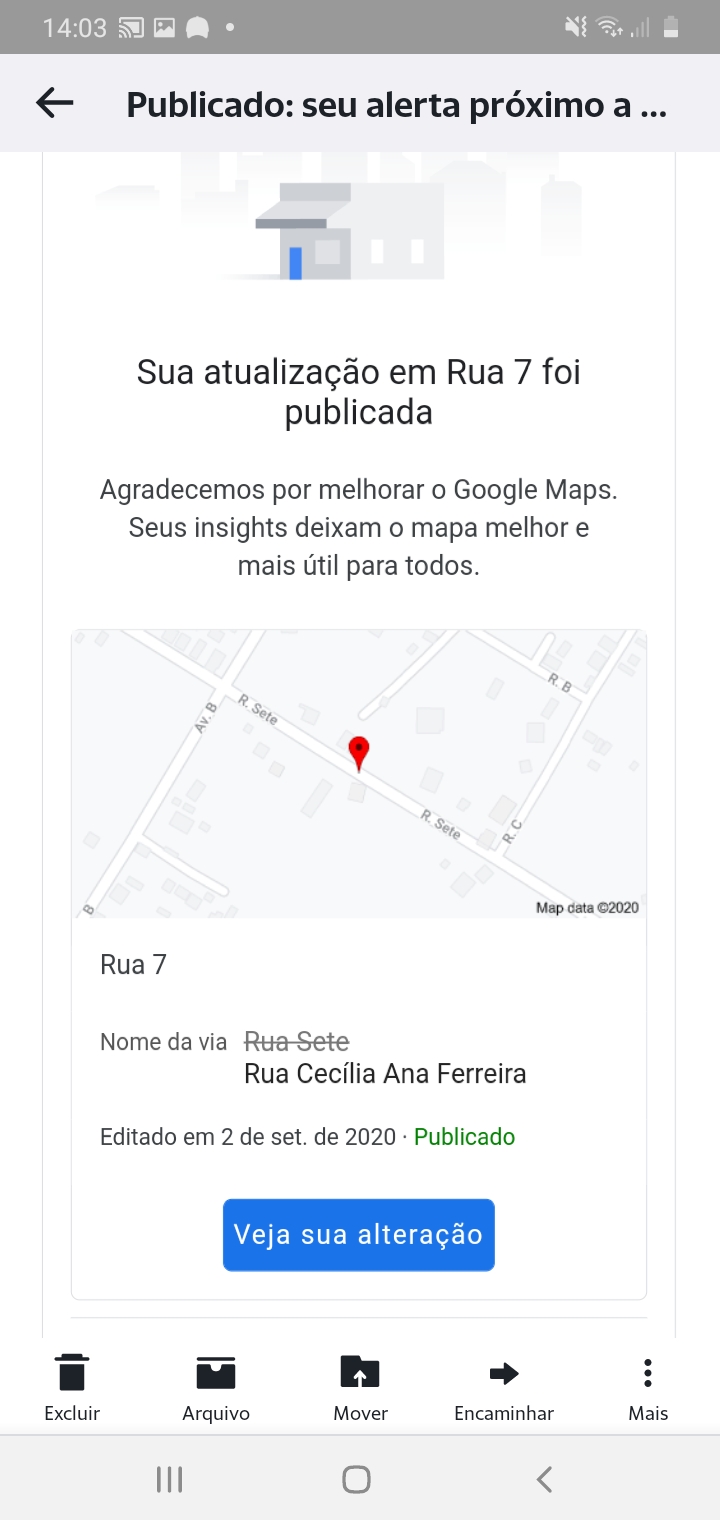Delete this email with Excluir

tap(72, 1386)
